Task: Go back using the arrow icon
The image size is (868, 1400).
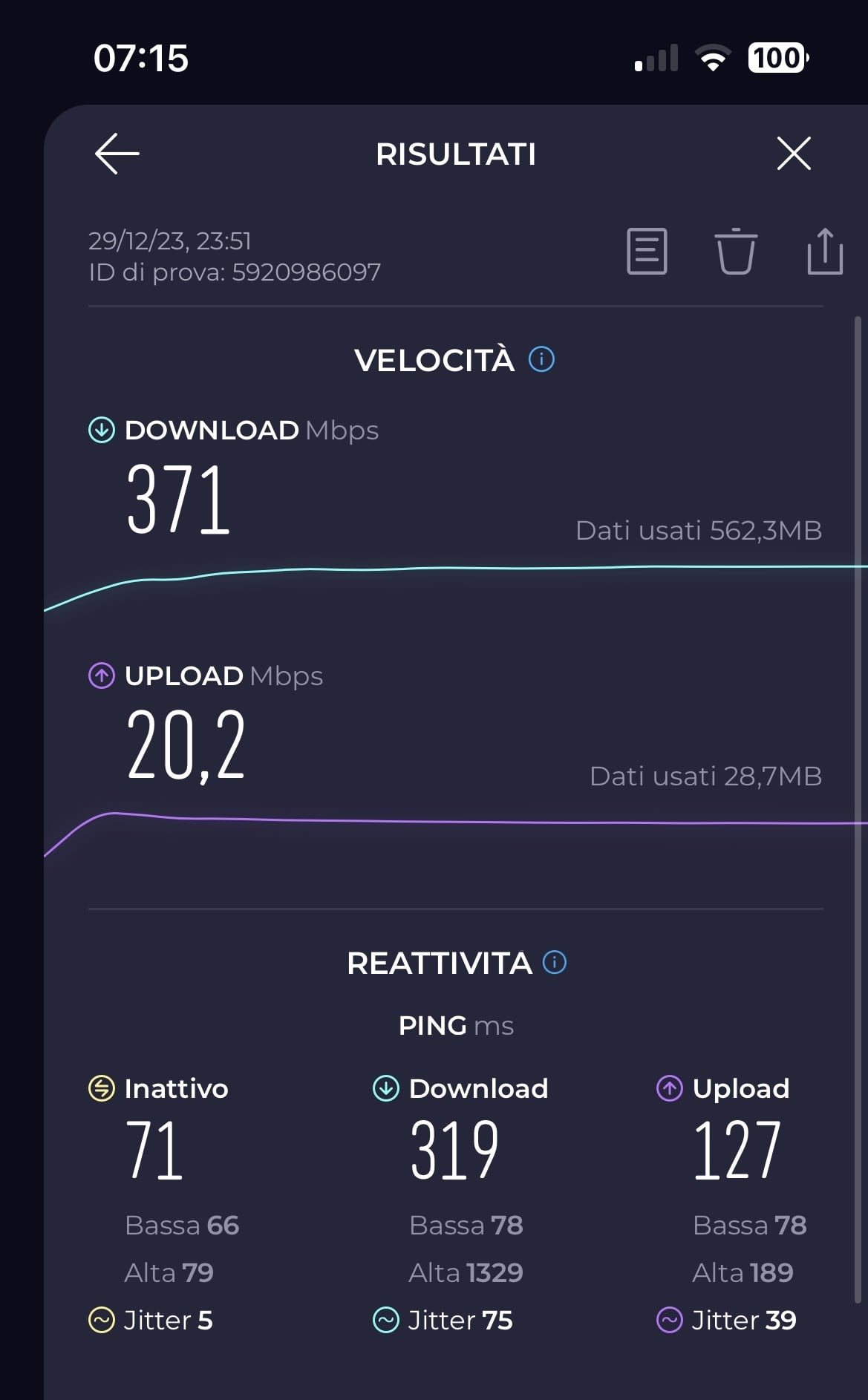Action: (117, 154)
